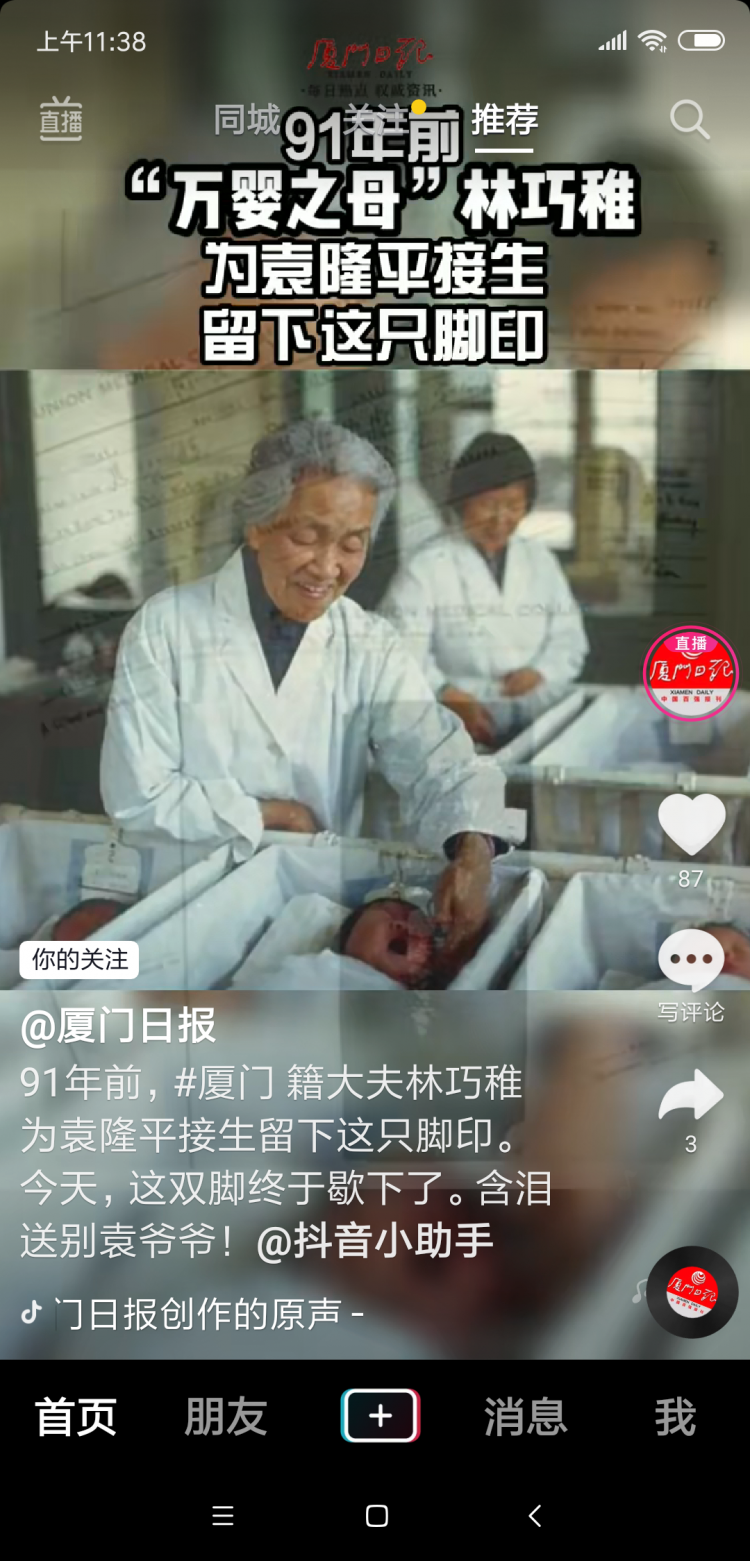Open the live TV icon
The width and height of the screenshot is (750, 1561).
point(61,120)
